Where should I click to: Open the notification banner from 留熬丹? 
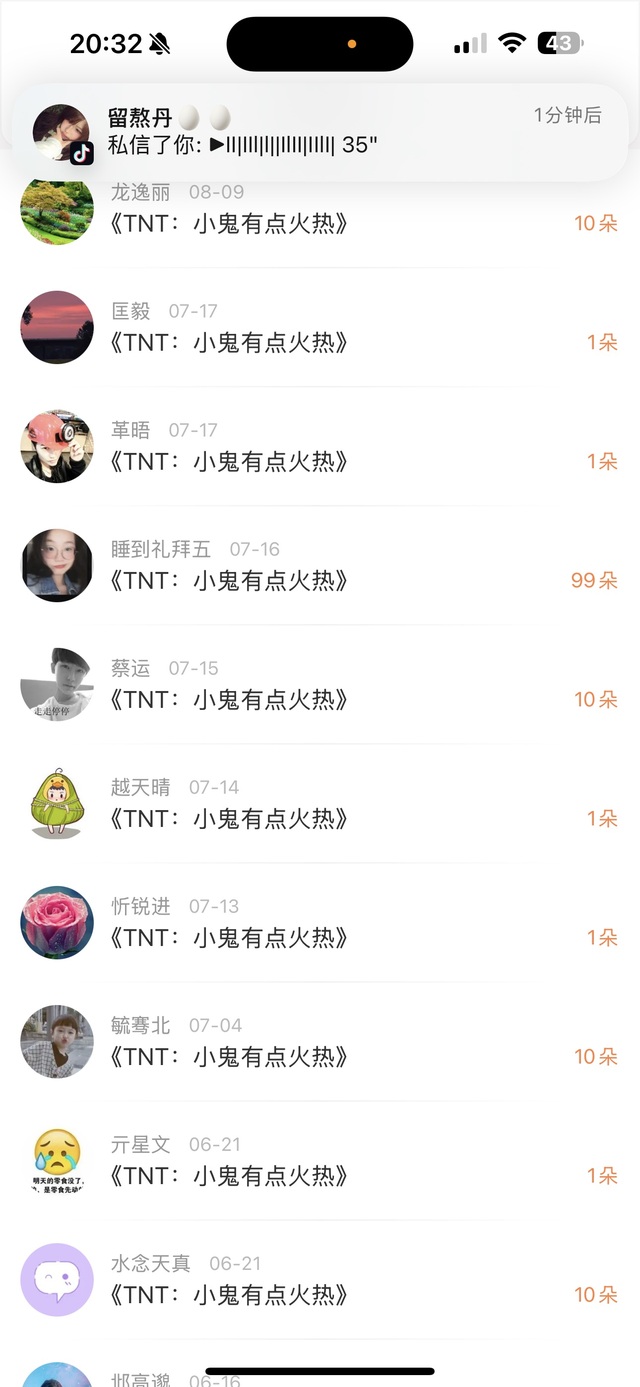coord(320,131)
